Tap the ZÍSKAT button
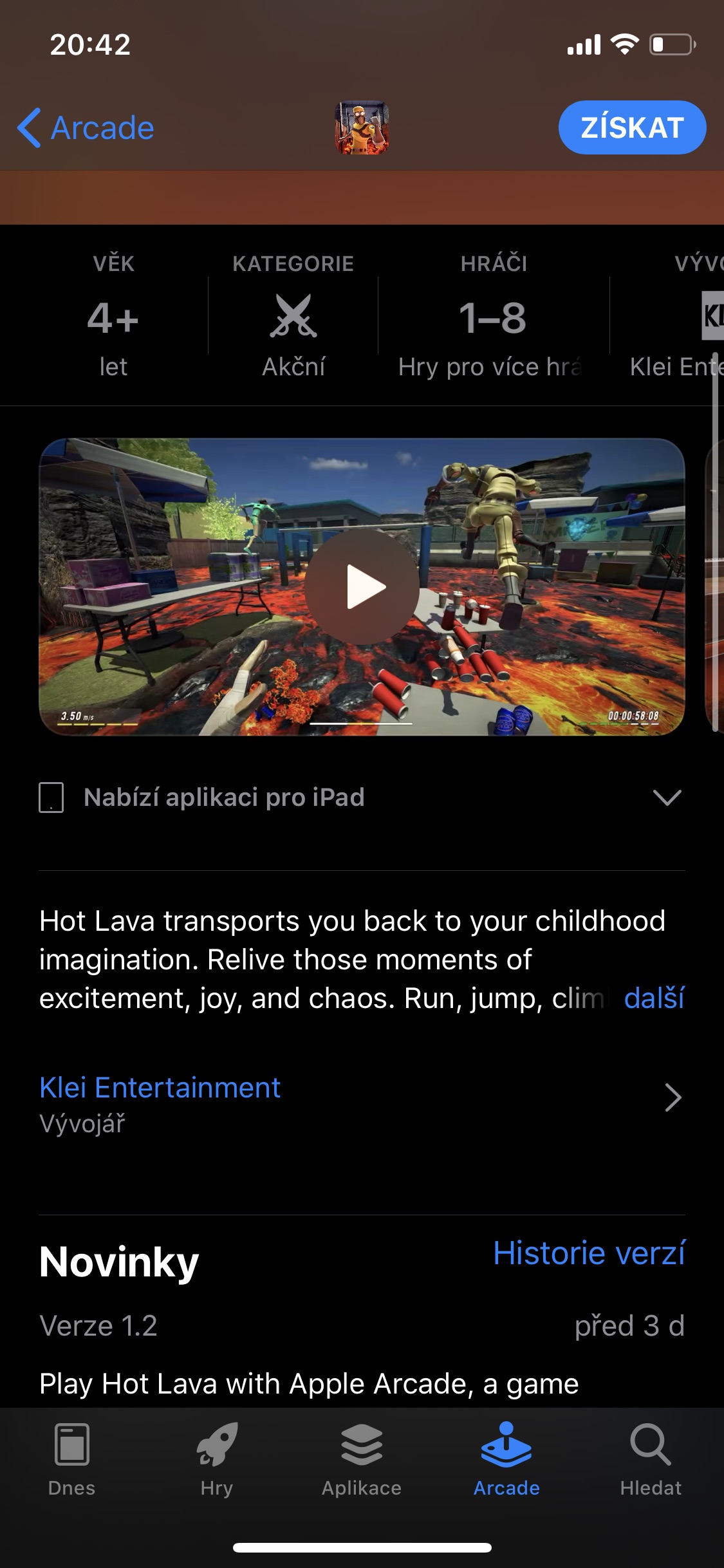 coord(632,127)
